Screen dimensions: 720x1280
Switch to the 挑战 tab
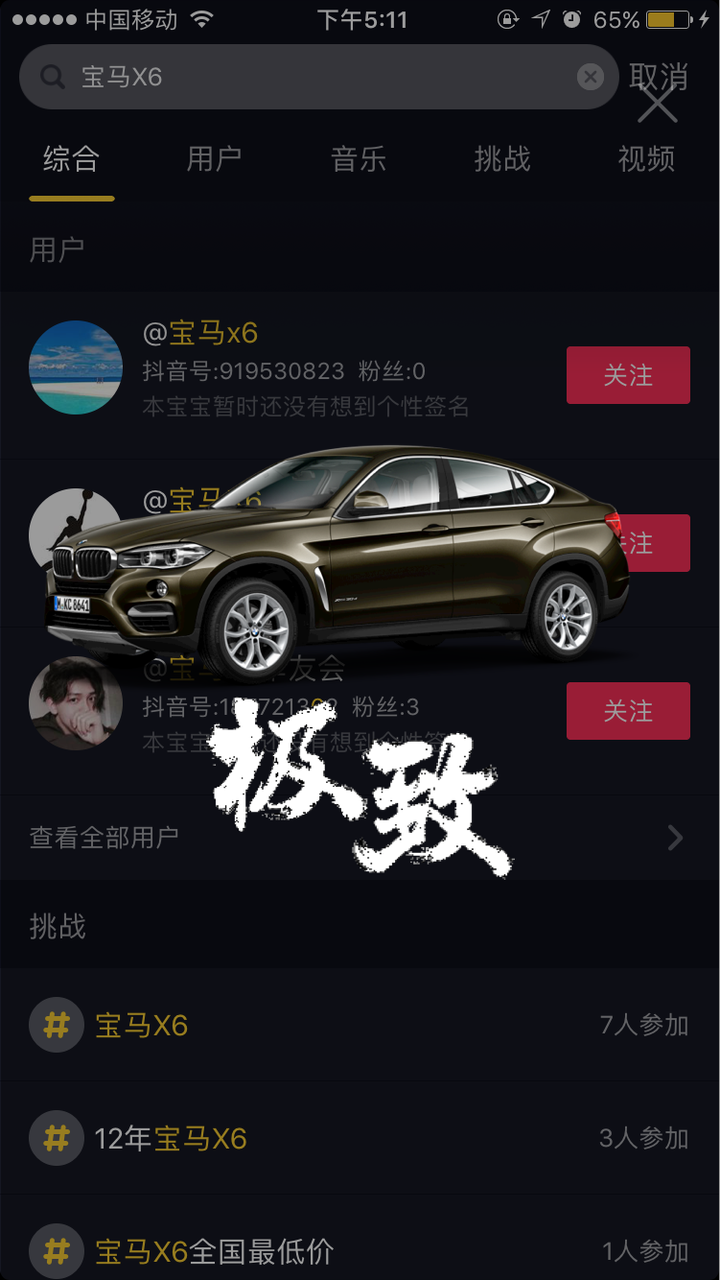[x=502, y=159]
